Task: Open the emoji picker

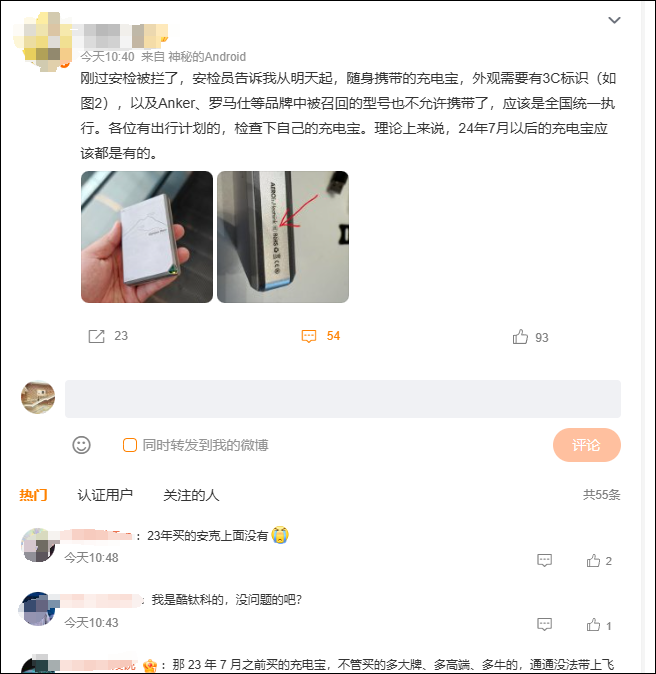Action: (x=82, y=445)
